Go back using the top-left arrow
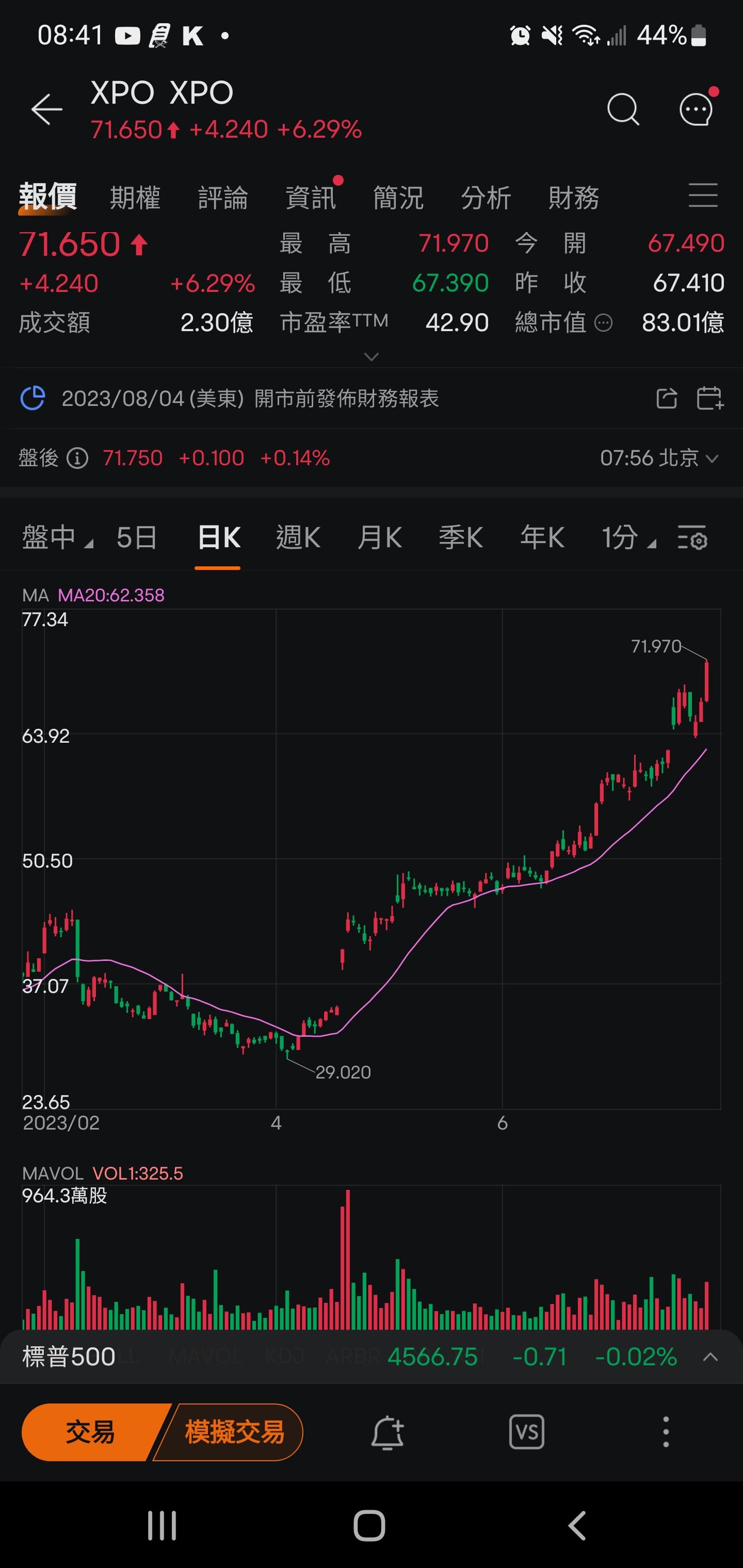 (47, 110)
